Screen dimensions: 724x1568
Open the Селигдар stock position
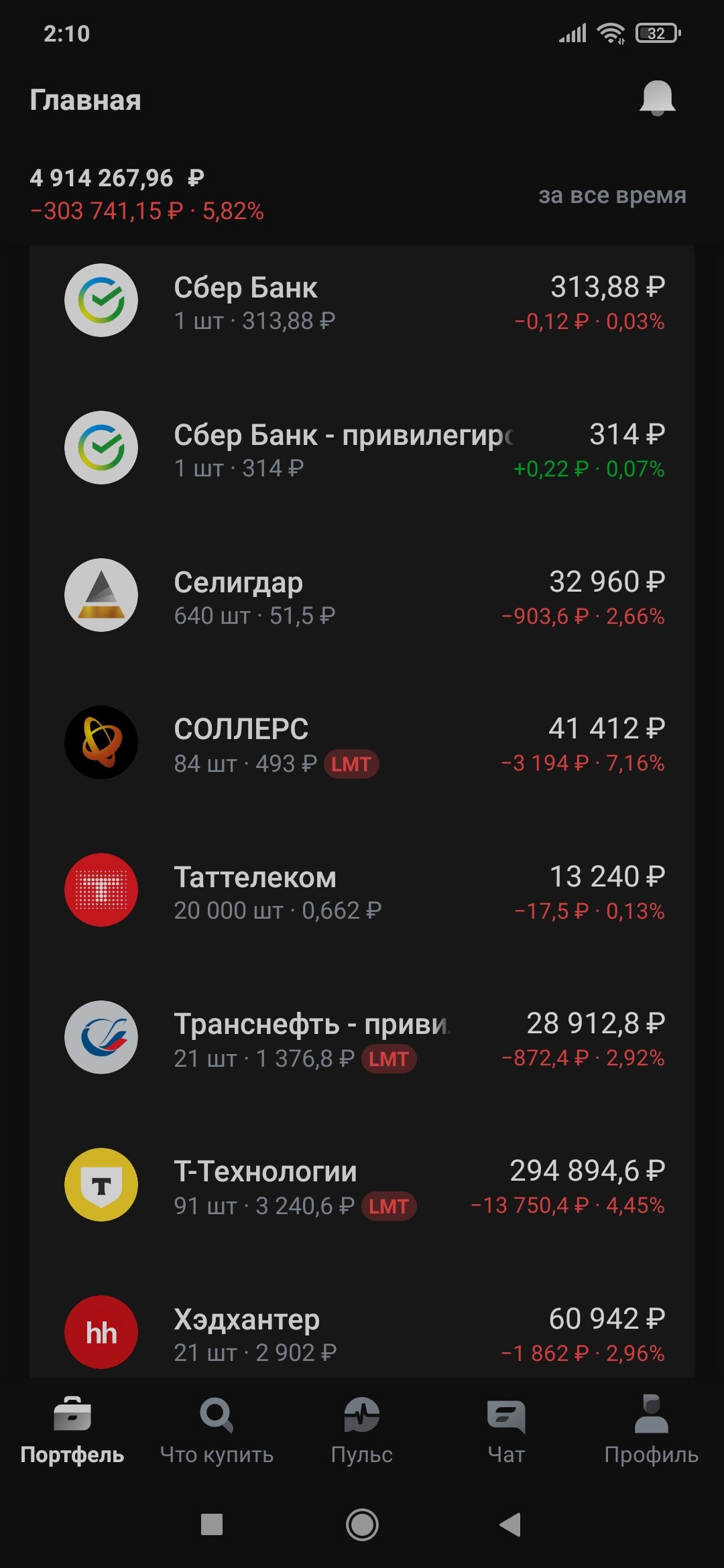[362, 598]
